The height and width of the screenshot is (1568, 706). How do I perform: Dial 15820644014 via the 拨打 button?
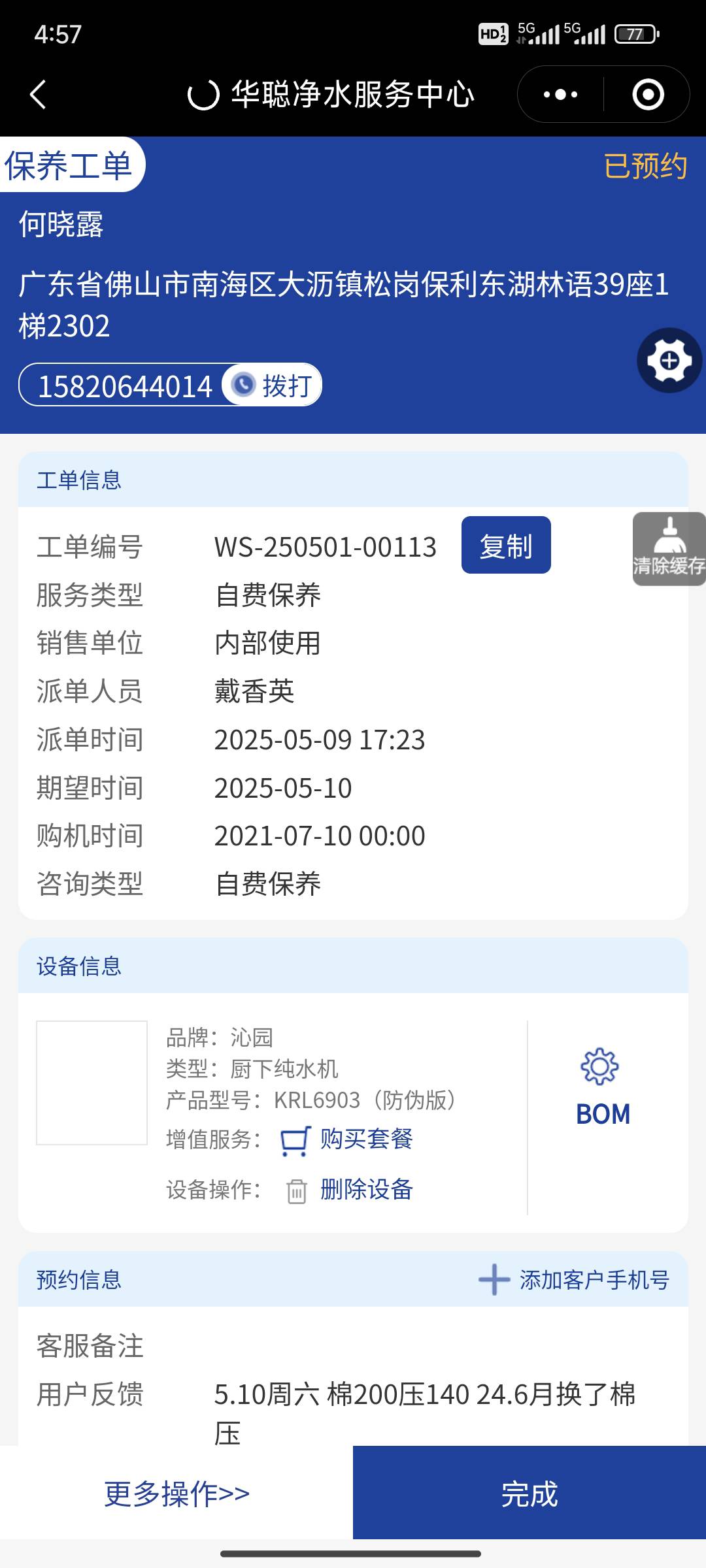pyautogui.click(x=273, y=385)
